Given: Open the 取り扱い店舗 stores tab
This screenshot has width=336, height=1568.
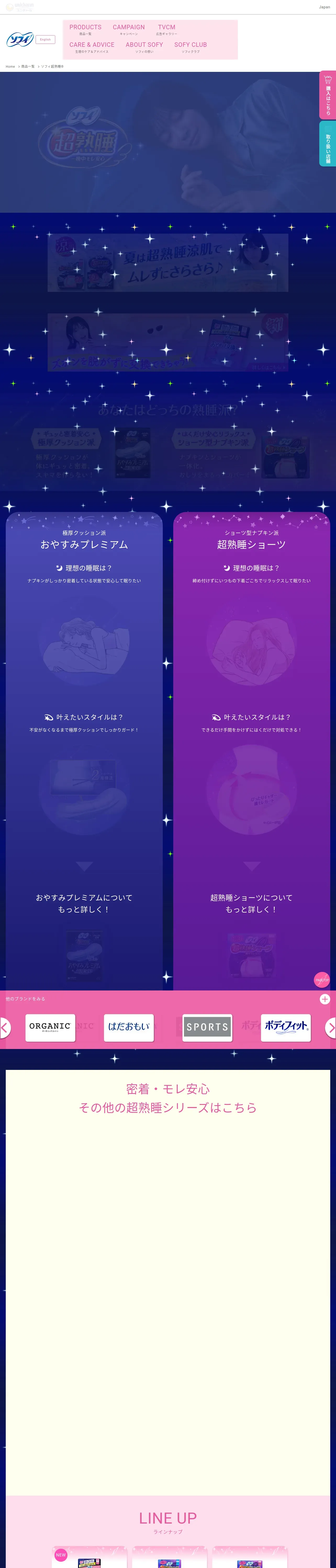Looking at the screenshot, I should coord(327,144).
